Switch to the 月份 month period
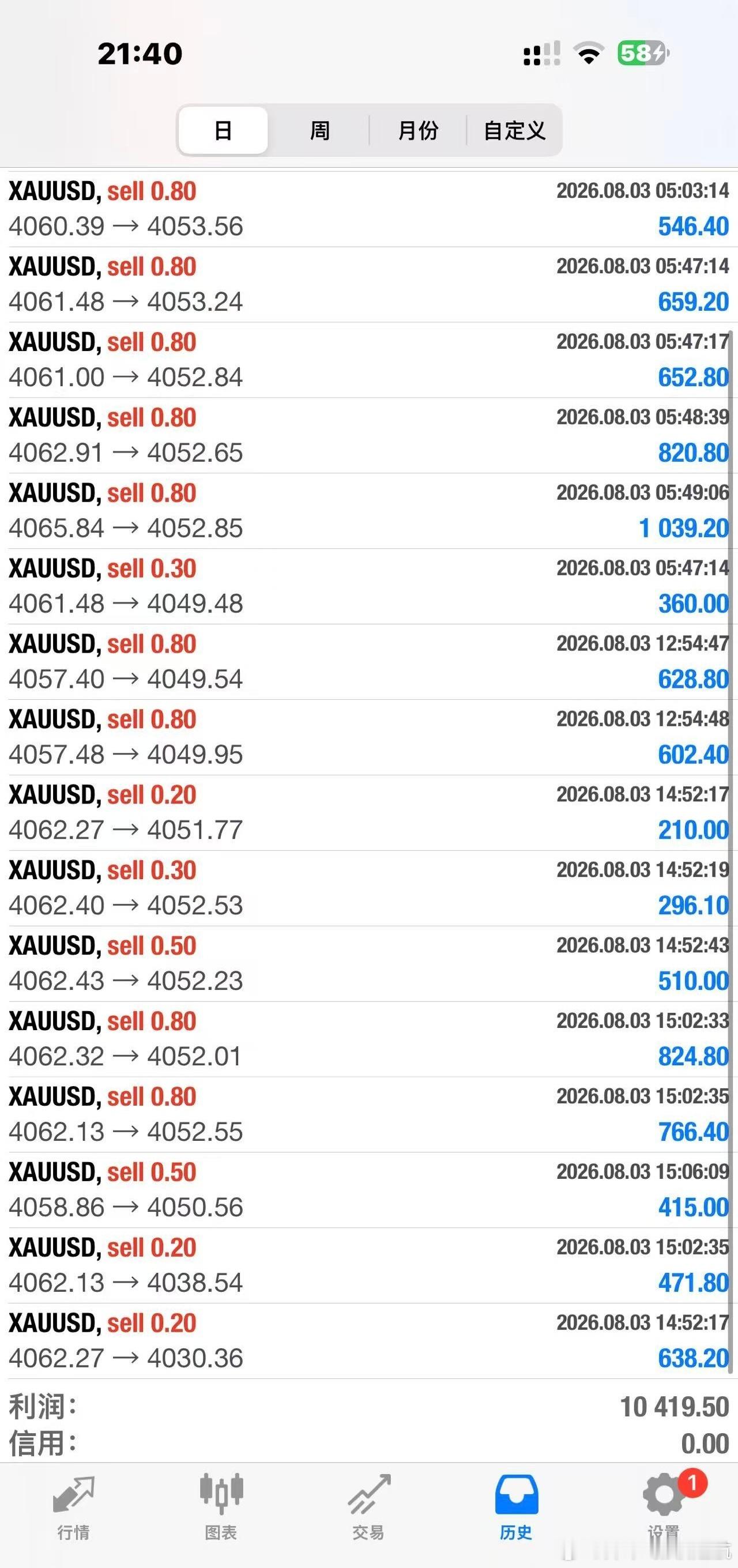The image size is (738, 1568). coord(417,130)
